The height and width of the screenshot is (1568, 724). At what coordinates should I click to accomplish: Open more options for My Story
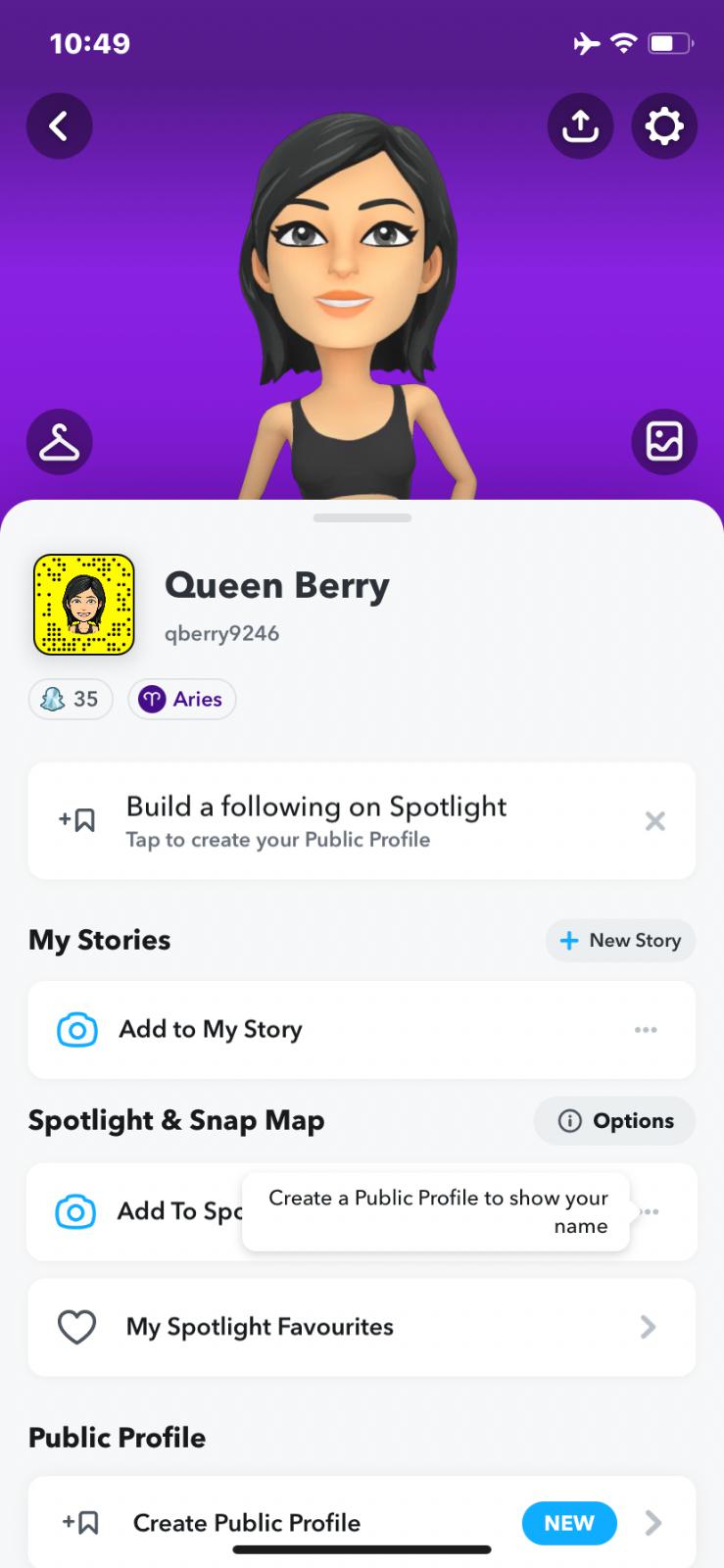coord(646,1029)
